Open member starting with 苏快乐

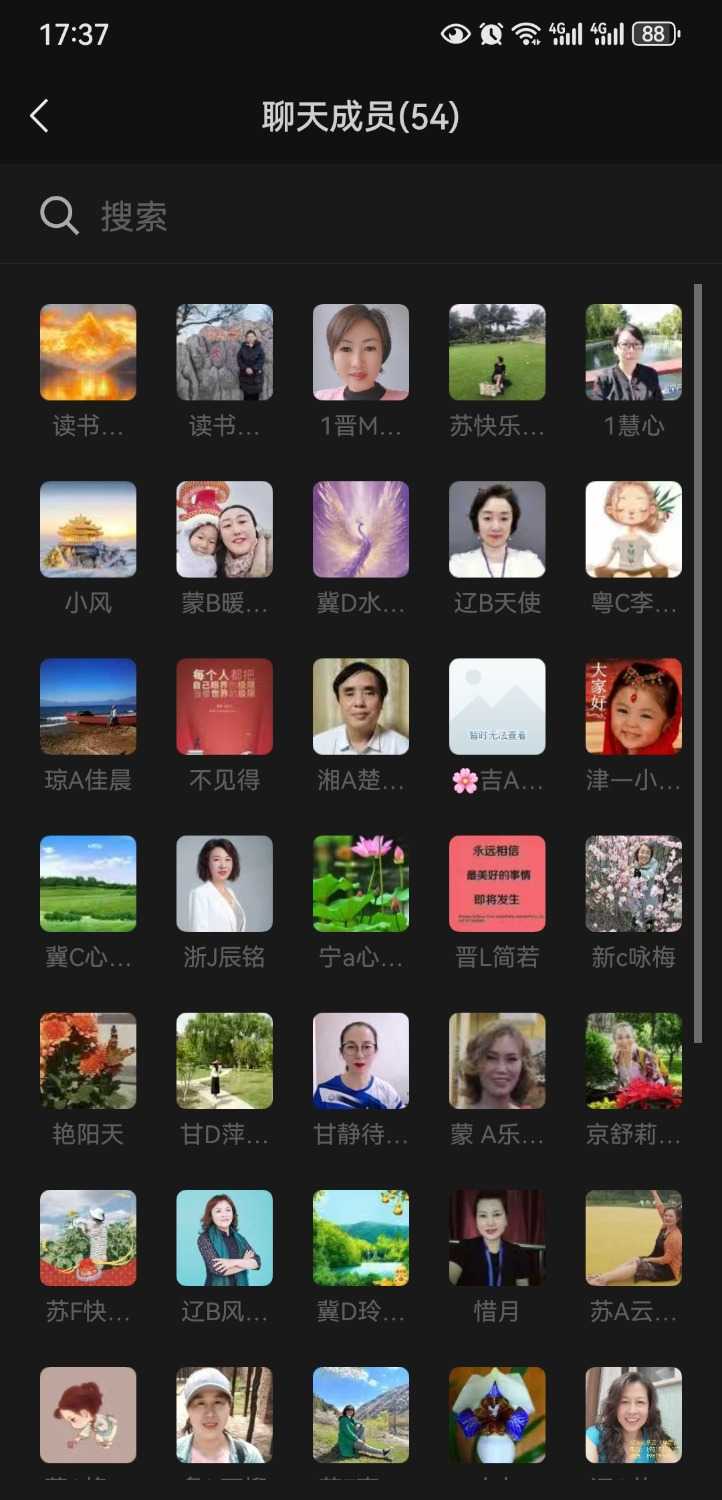[x=497, y=353]
